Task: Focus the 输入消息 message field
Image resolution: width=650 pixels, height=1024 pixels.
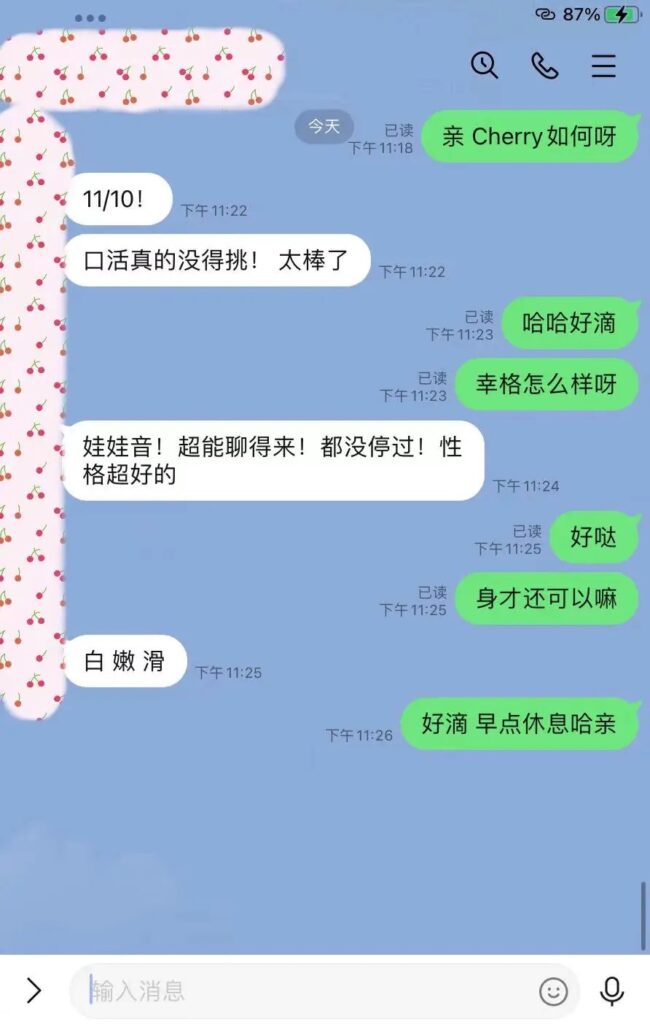Action: point(300,991)
